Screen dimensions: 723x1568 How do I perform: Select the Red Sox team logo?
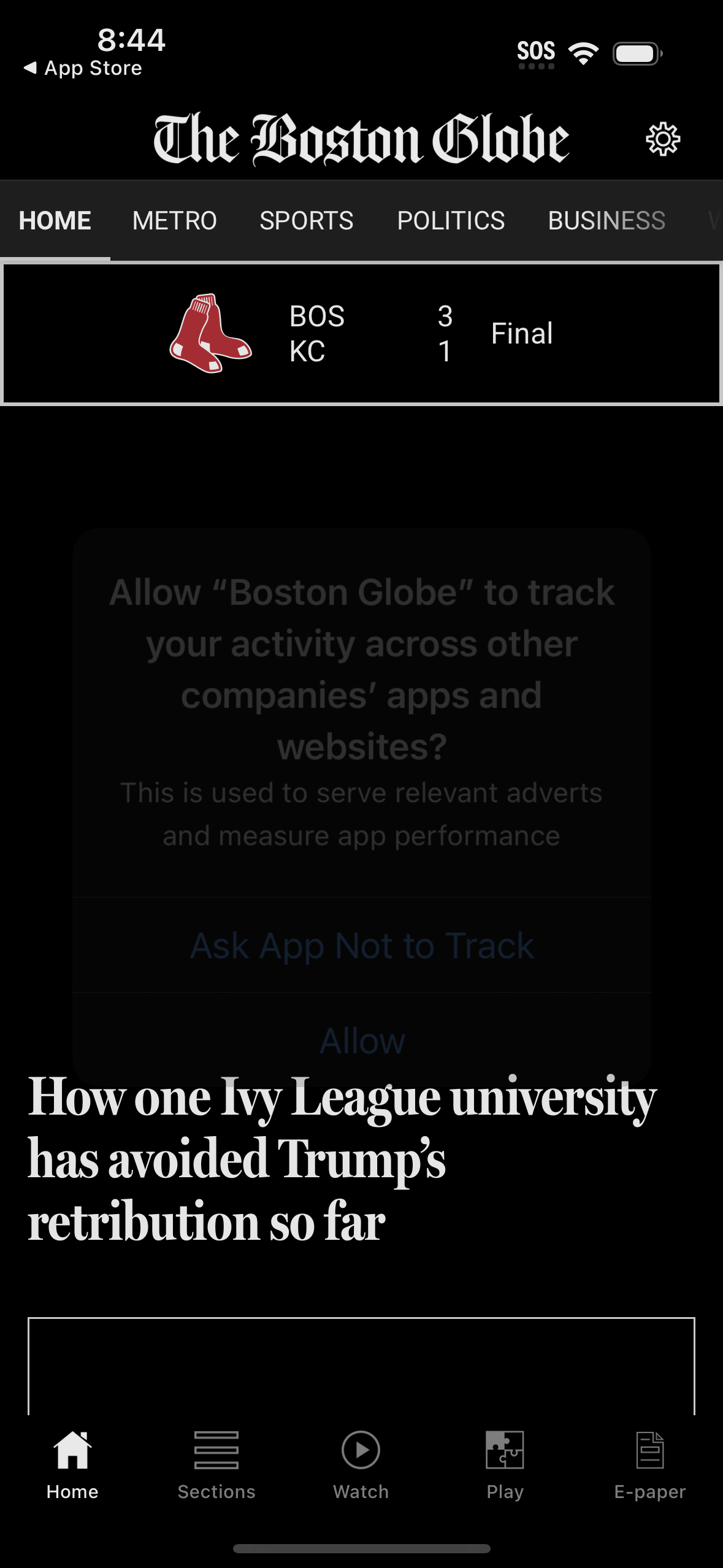point(211,334)
